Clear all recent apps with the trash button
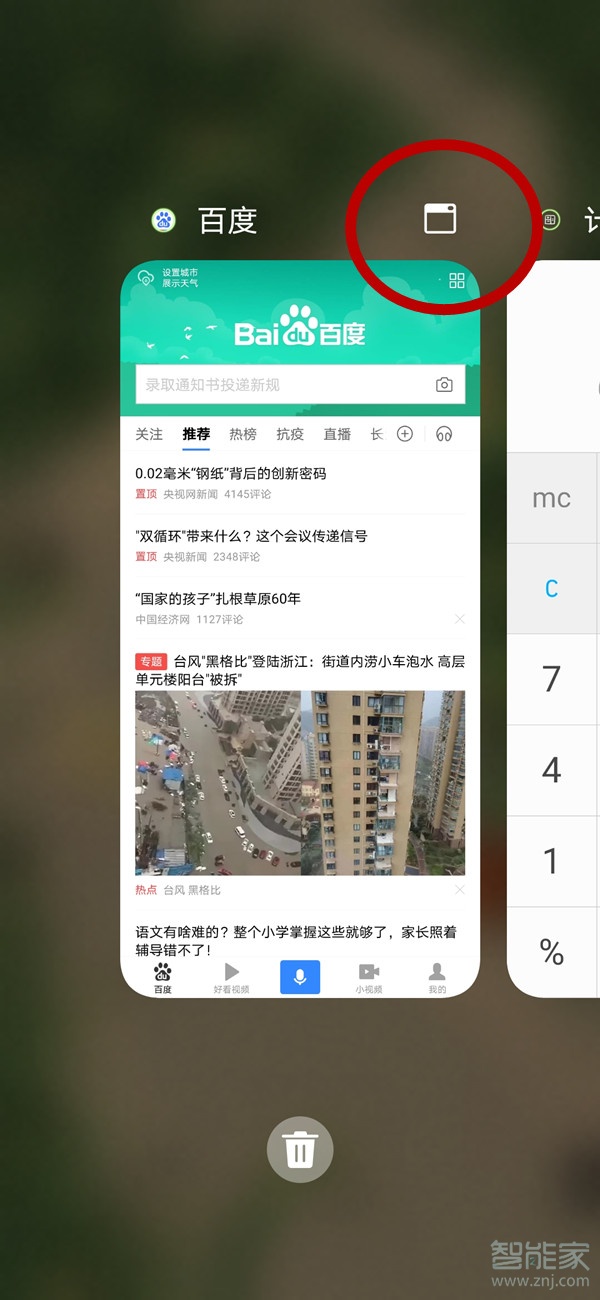Image resolution: width=600 pixels, height=1300 pixels. pyautogui.click(x=300, y=1149)
